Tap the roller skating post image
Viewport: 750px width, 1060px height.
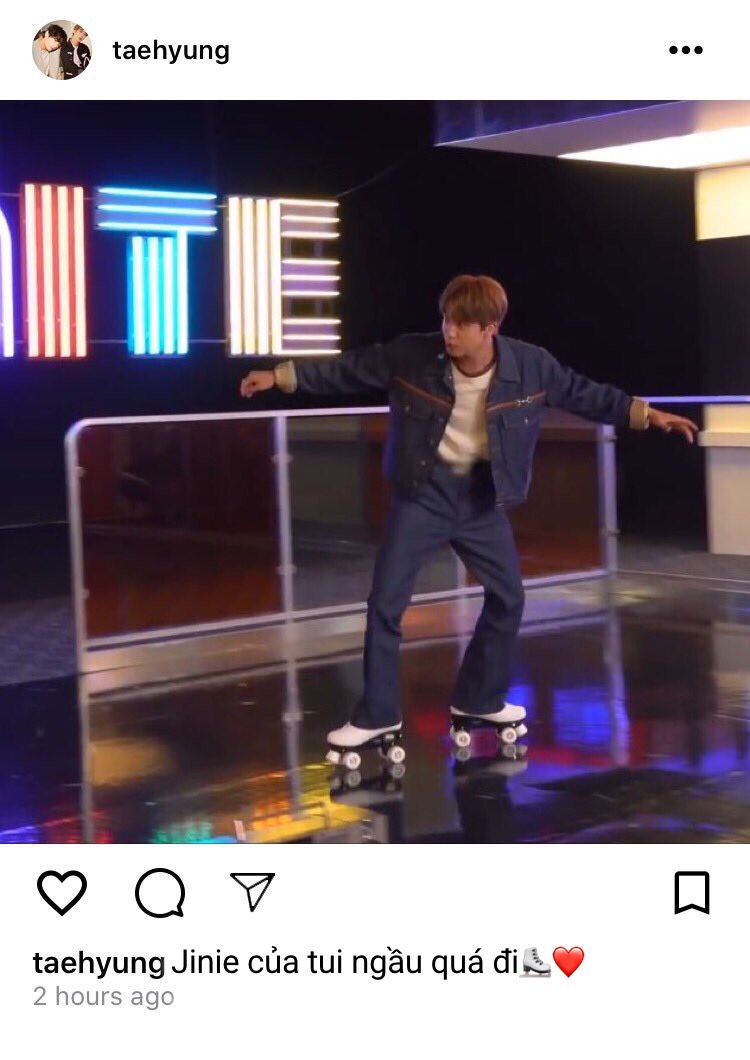tap(375, 471)
